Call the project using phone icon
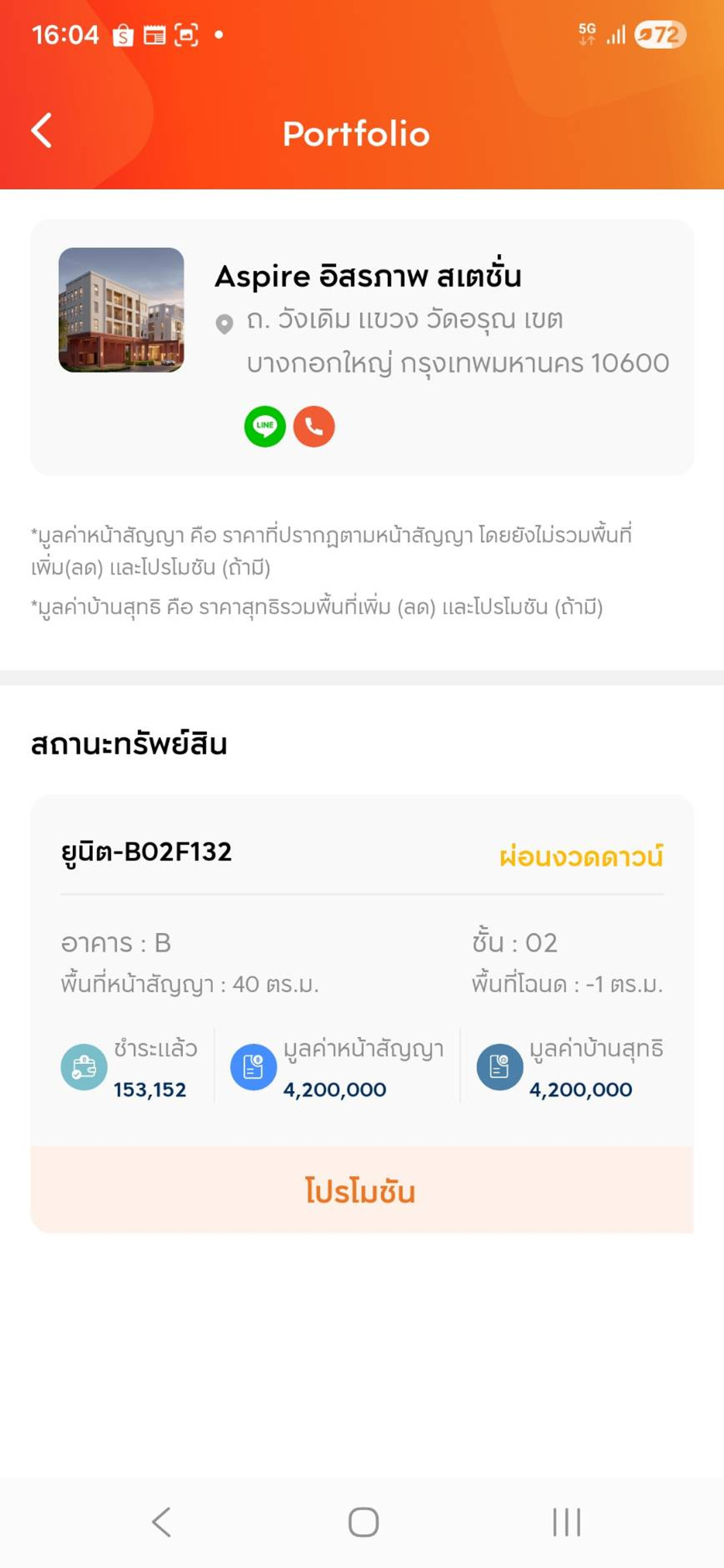This screenshot has width=724, height=1568. point(314,426)
